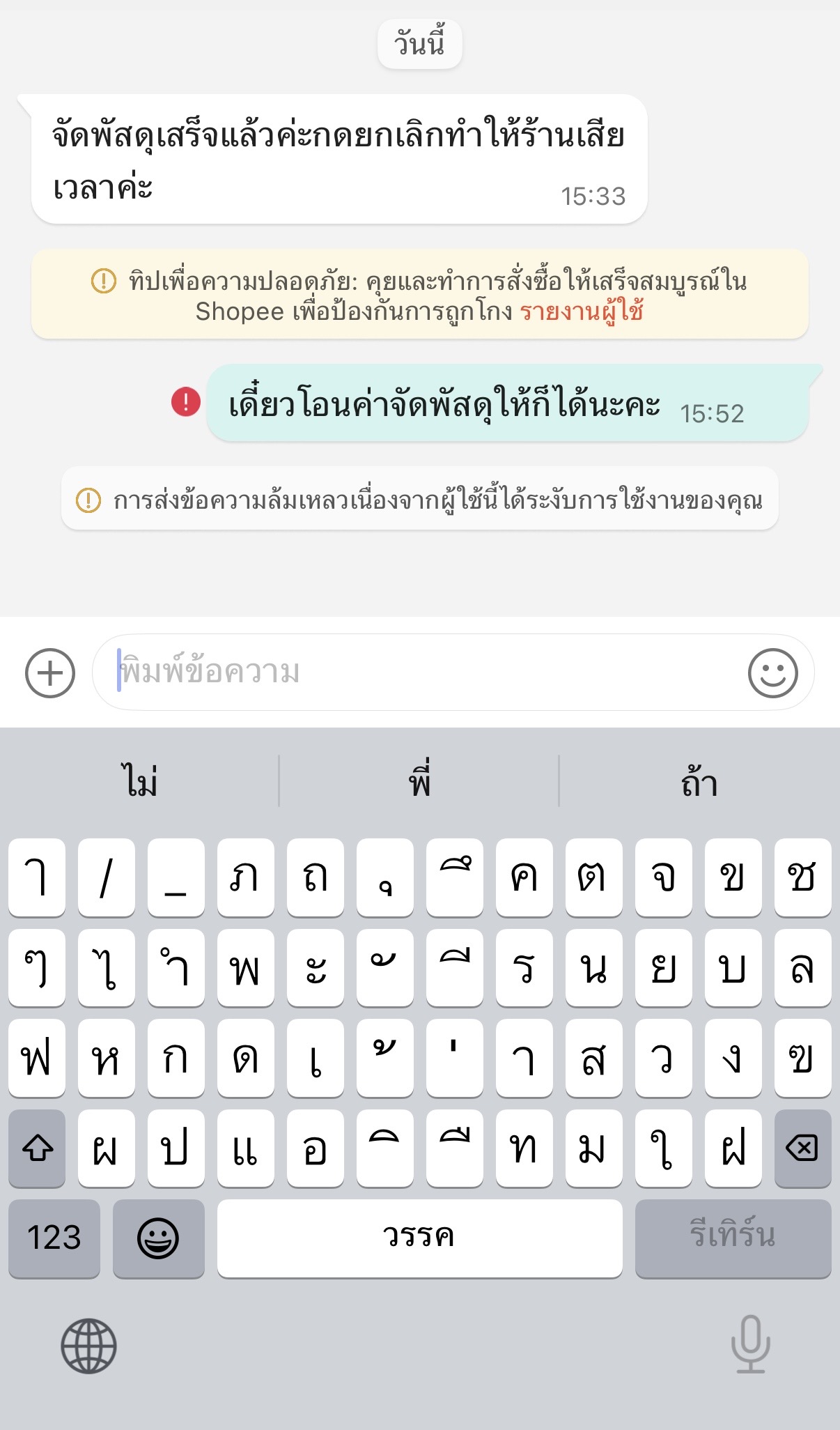Hit the keyboard backspace key
Image resolution: width=840 pixels, height=1430 pixels.
[802, 1148]
